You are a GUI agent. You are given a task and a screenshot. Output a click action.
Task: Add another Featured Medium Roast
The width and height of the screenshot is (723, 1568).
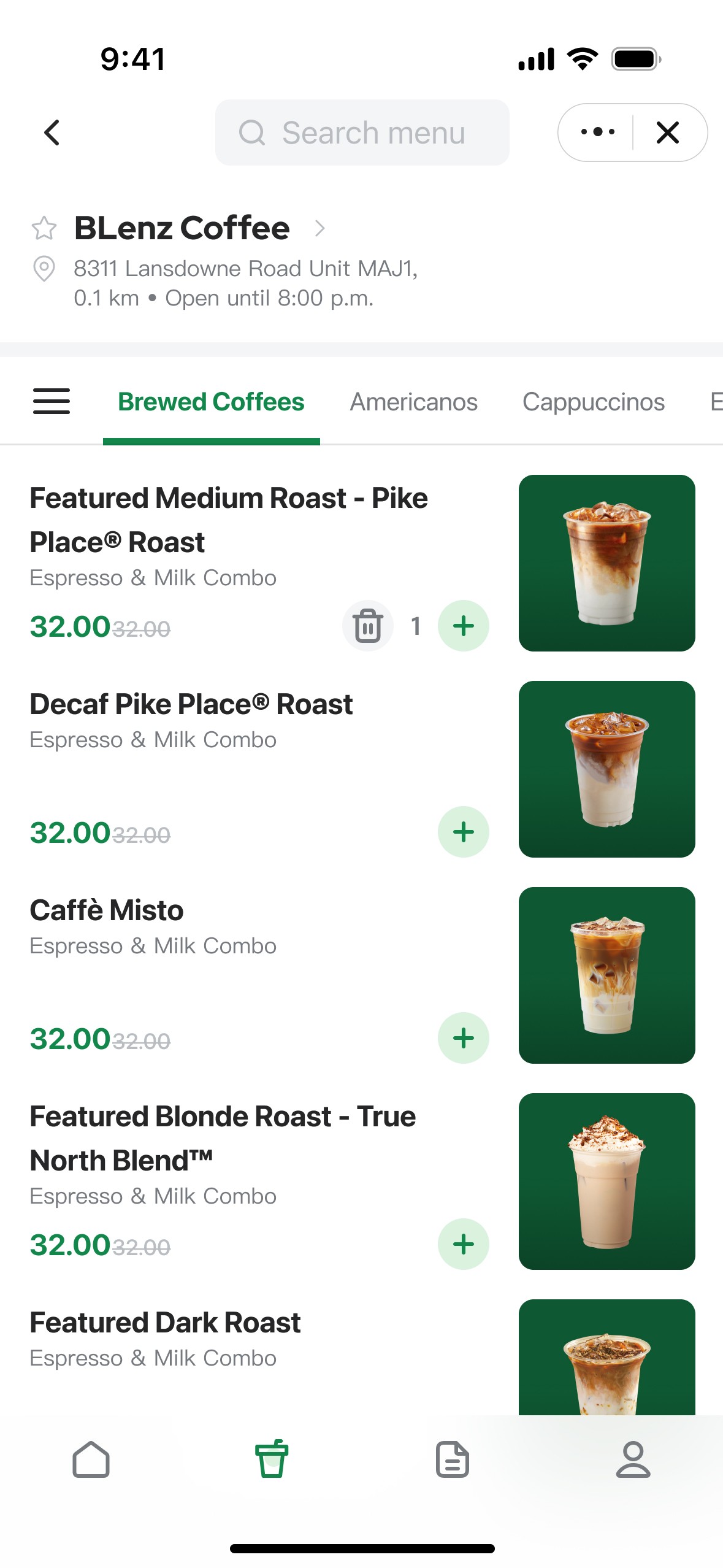pos(464,626)
